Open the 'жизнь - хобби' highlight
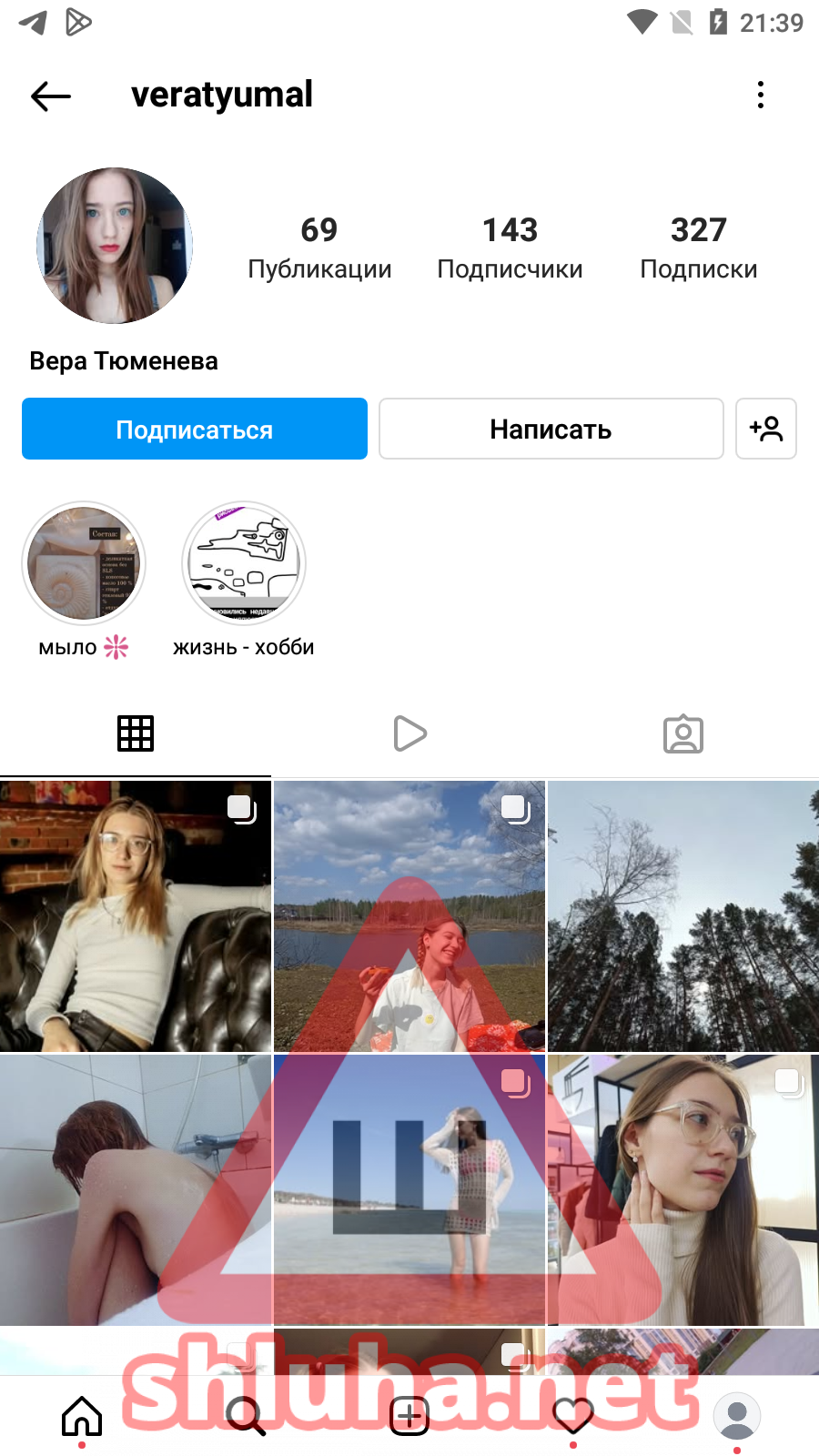 pos(244,564)
